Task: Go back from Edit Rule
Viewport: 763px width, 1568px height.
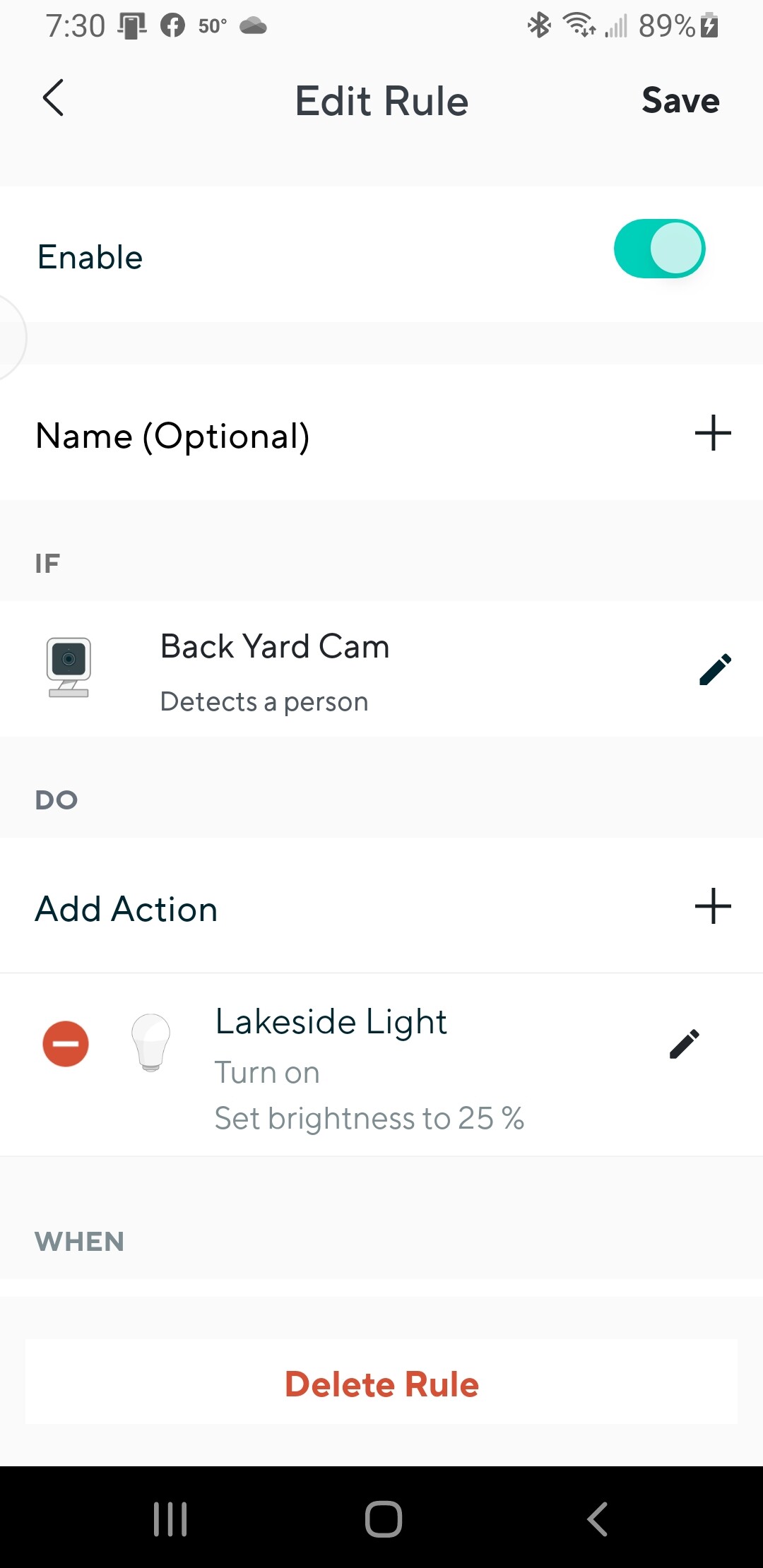Action: [54, 98]
